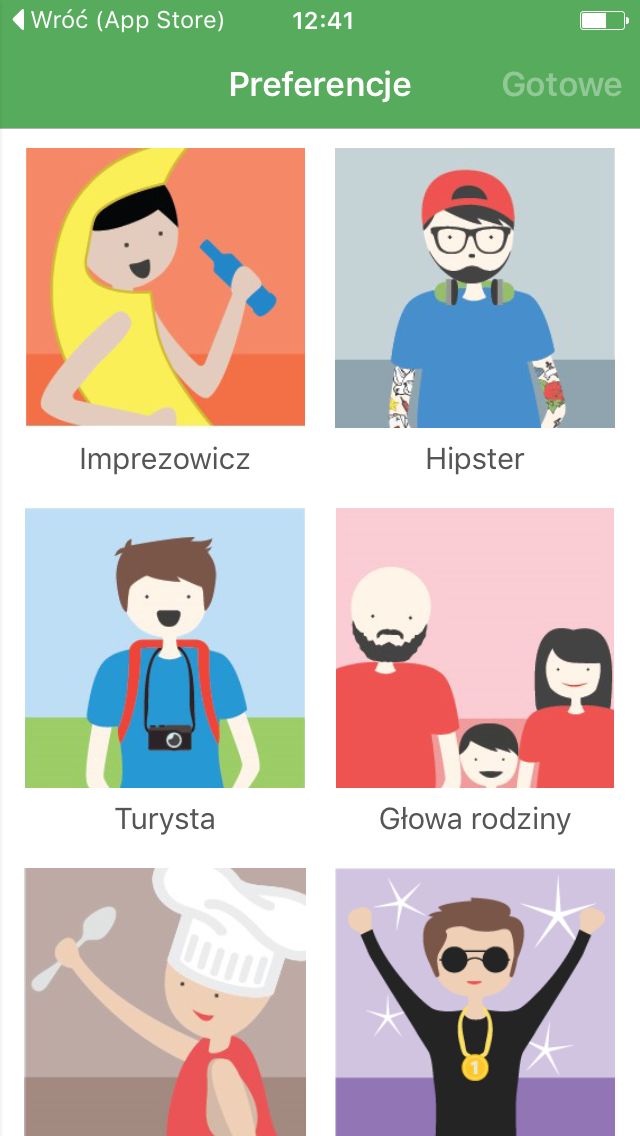Choose the chef with spoon tile
640x1136 pixels.
coord(165,1002)
